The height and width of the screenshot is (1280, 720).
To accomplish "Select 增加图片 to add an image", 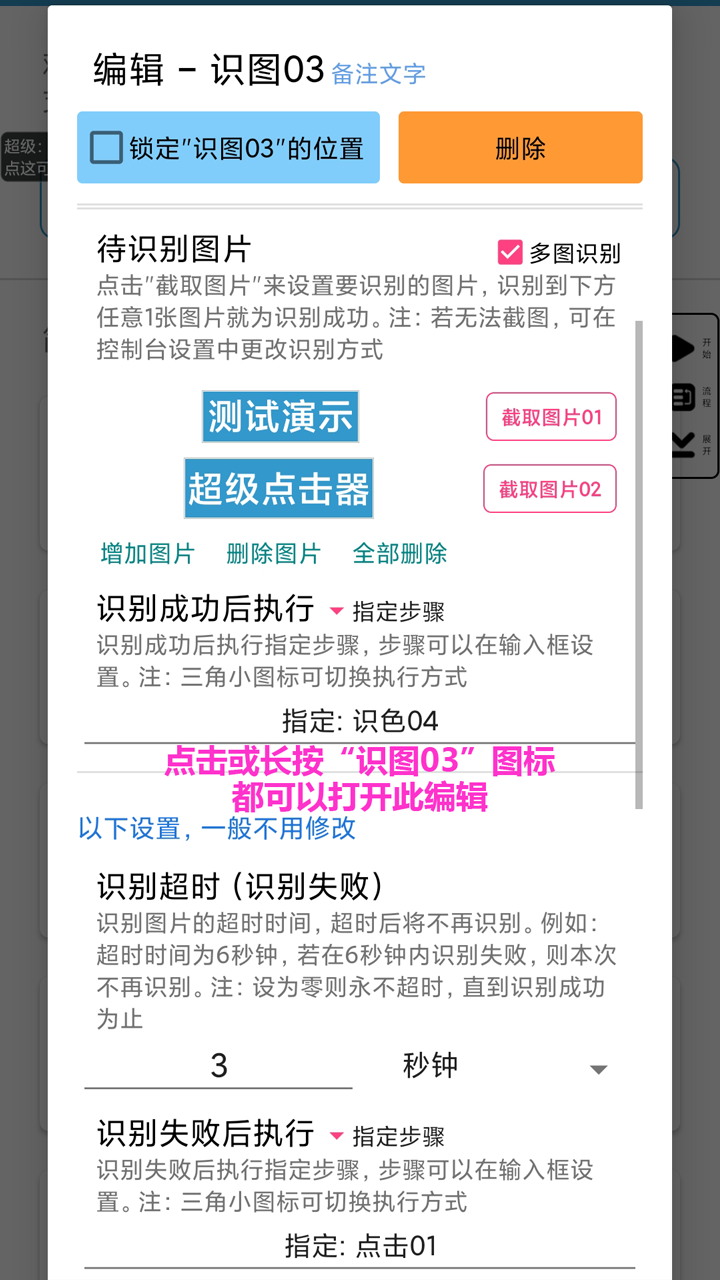I will [146, 554].
